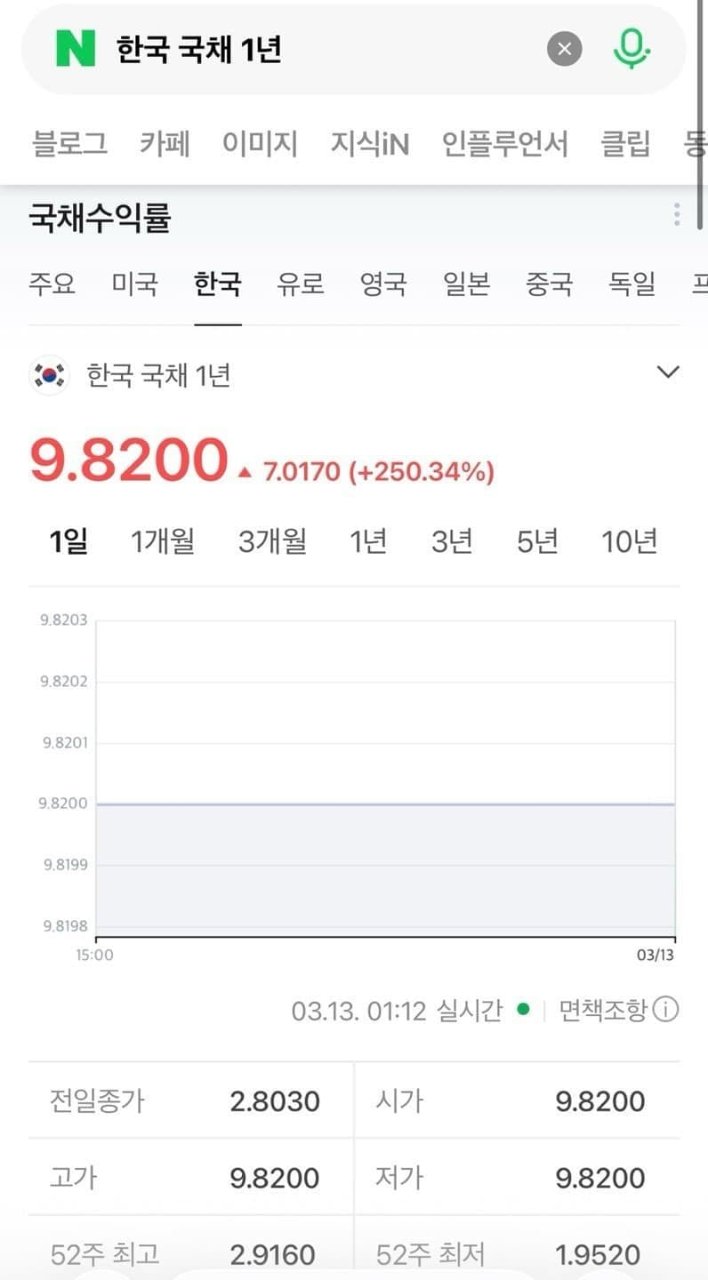Viewport: 708px width, 1280px height.
Task: Switch to the 블로그 results tab
Action: pyautogui.click(x=70, y=144)
